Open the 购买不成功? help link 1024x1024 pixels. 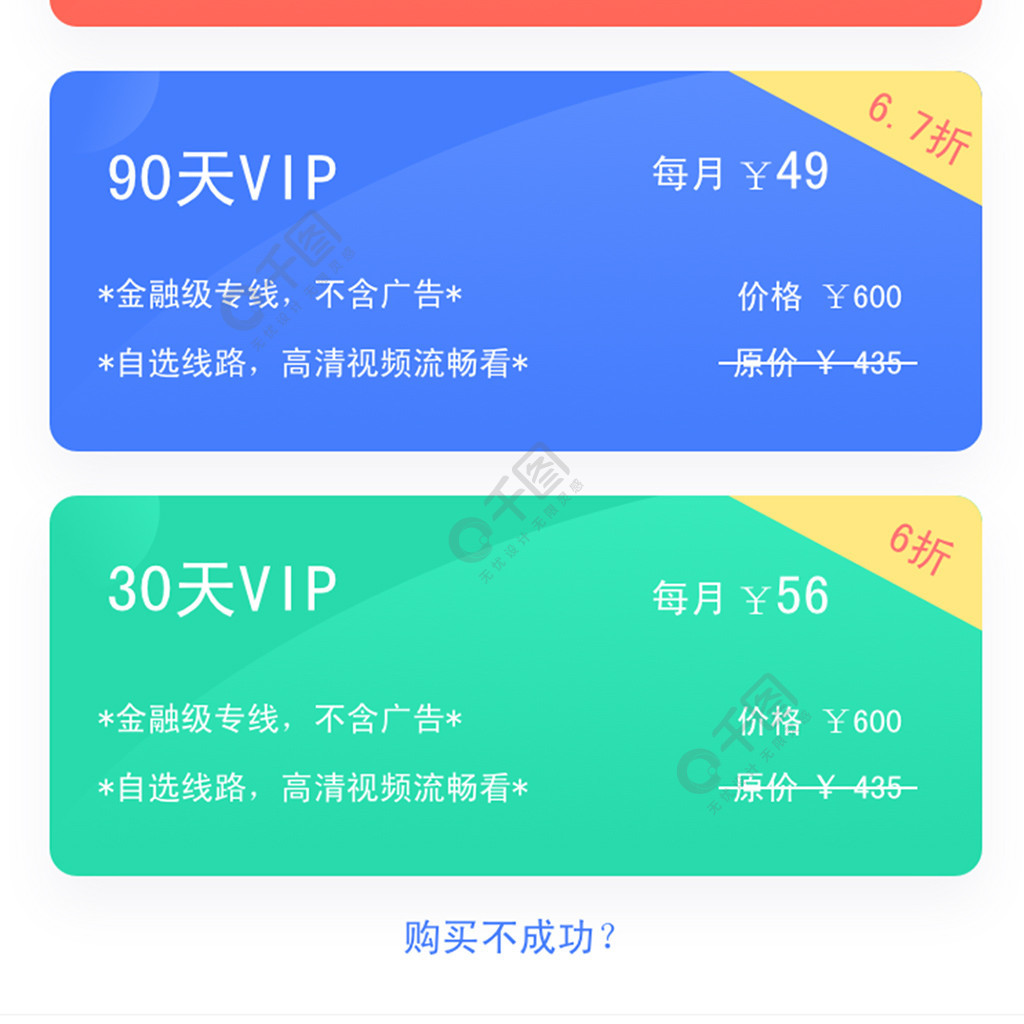point(511,937)
